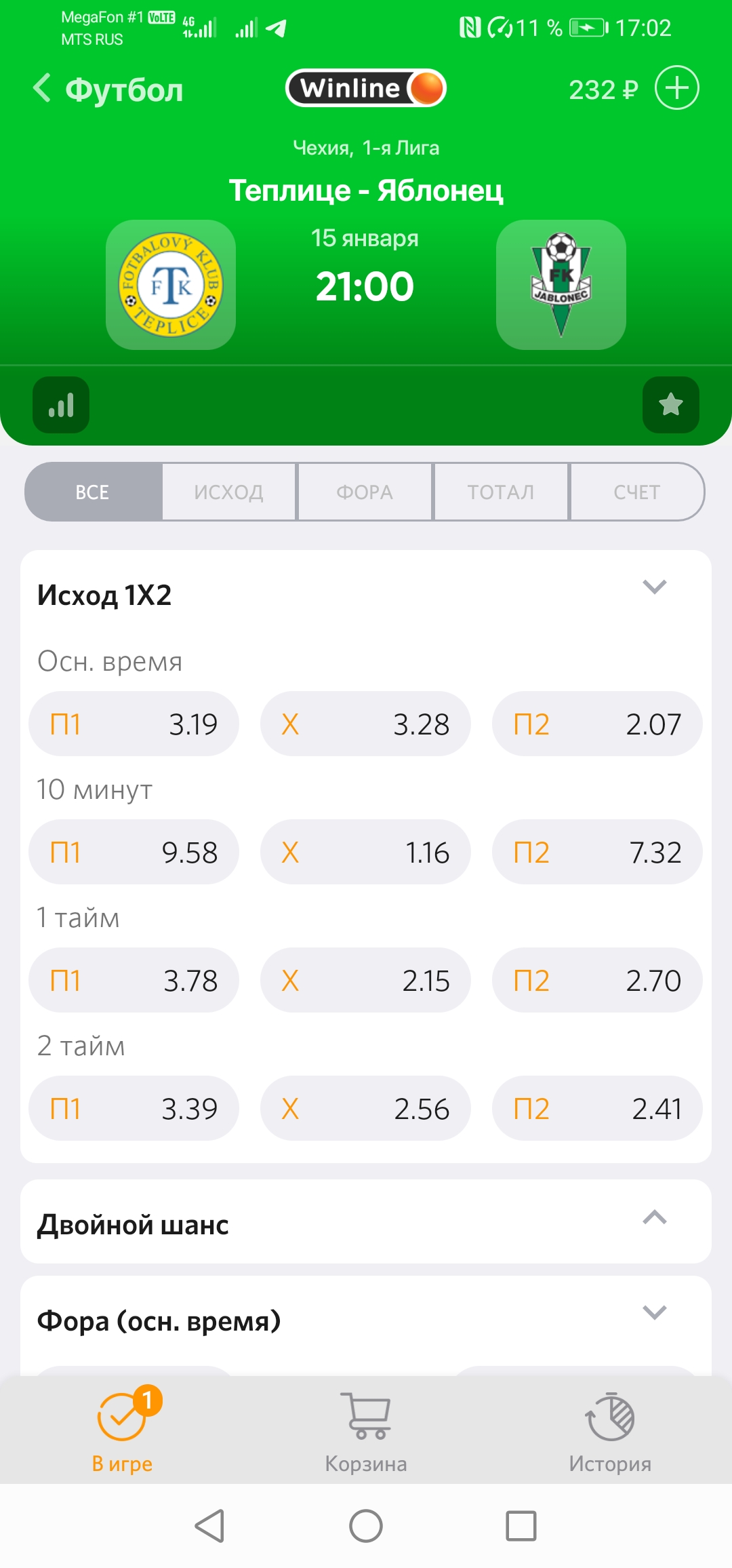Select П1 at 3.19 for main time

[134, 724]
